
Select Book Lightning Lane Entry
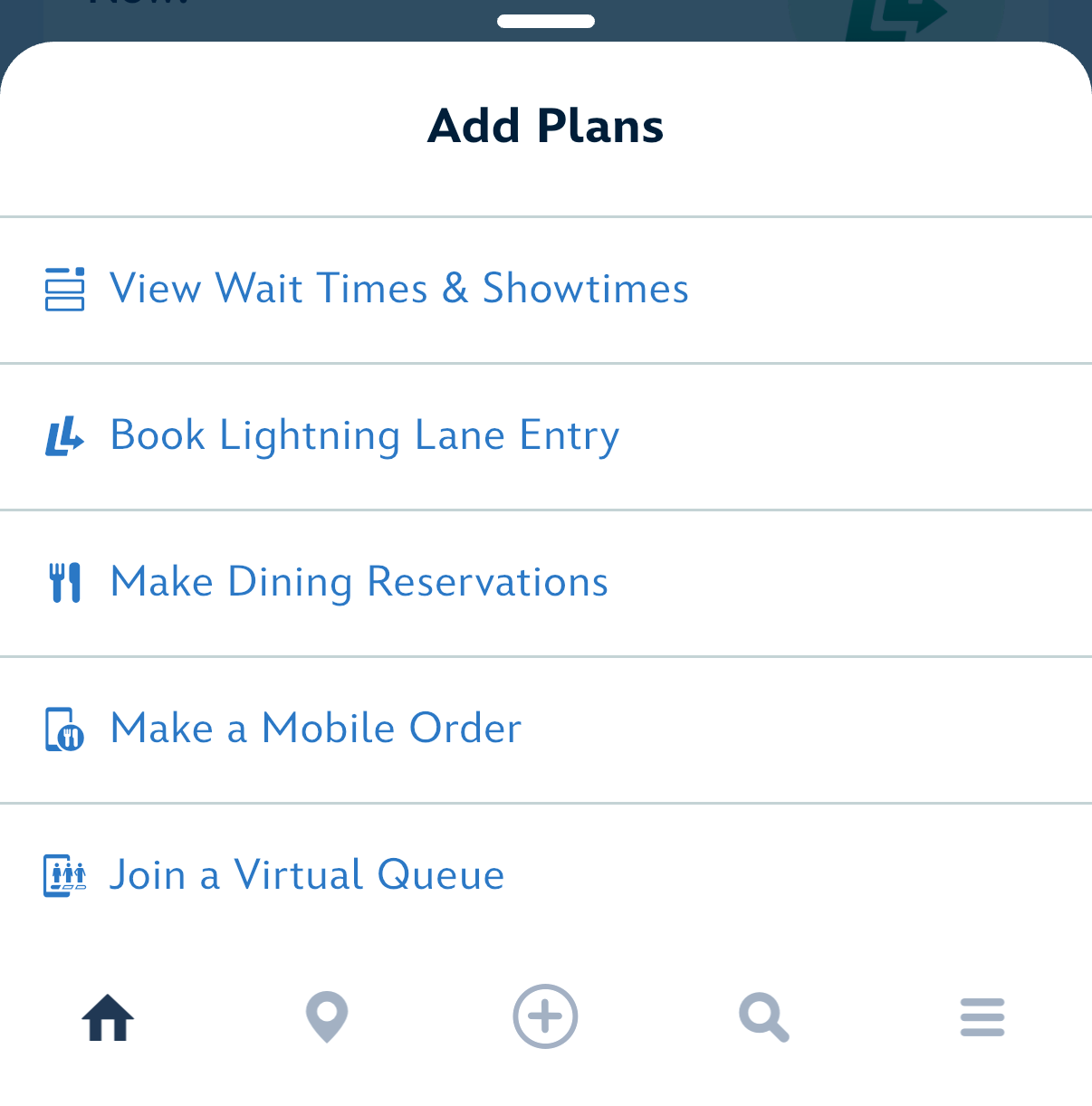(364, 435)
